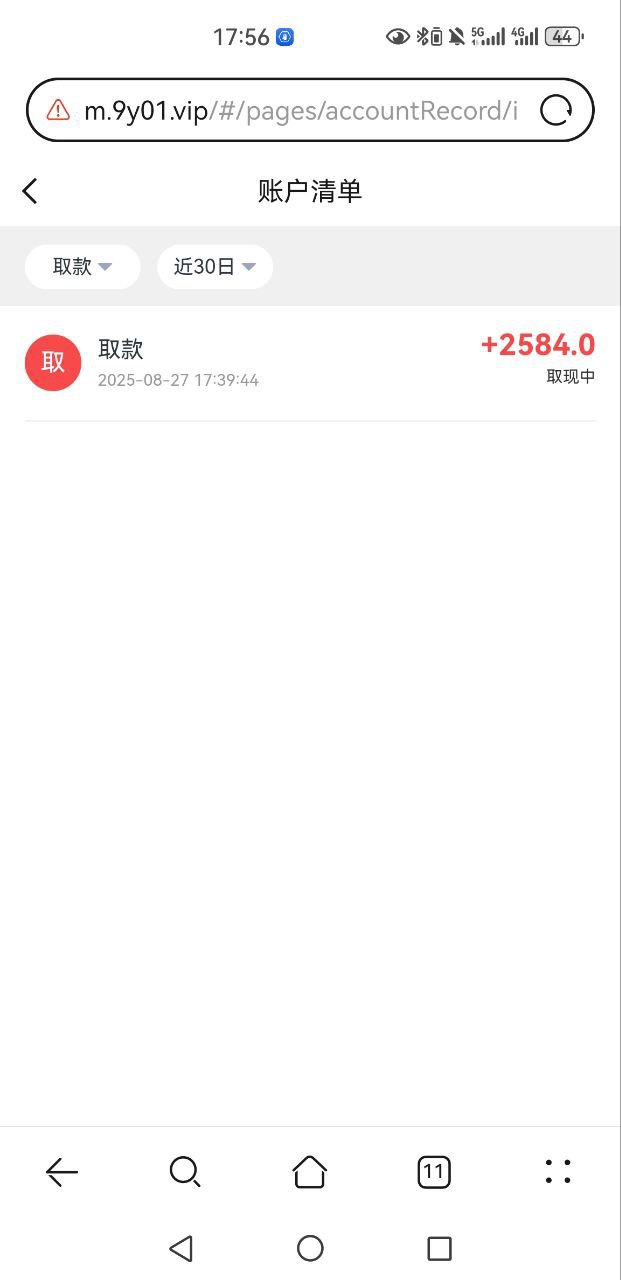621x1280 pixels.
Task: Return to the system home screen
Action: click(310, 1248)
